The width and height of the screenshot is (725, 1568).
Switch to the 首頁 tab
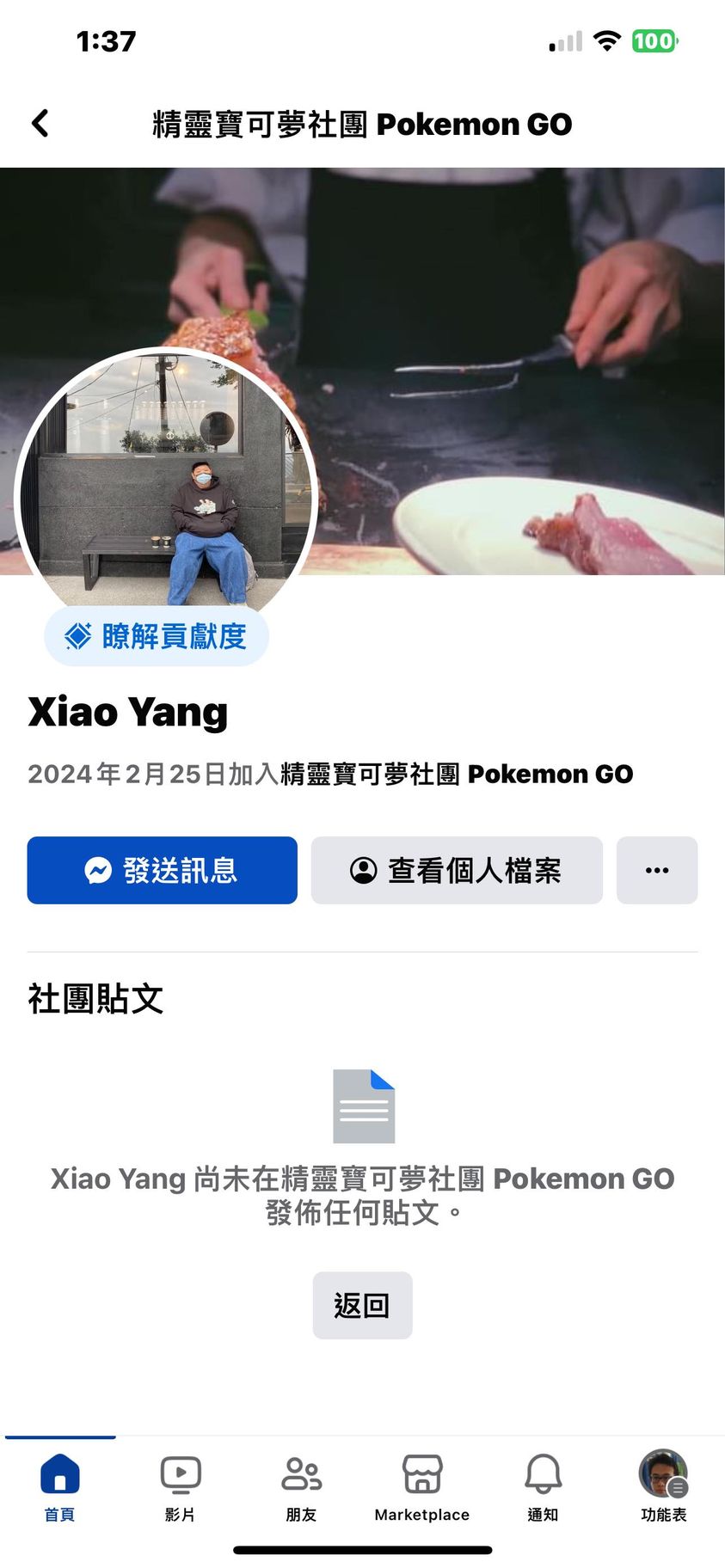(60, 1487)
